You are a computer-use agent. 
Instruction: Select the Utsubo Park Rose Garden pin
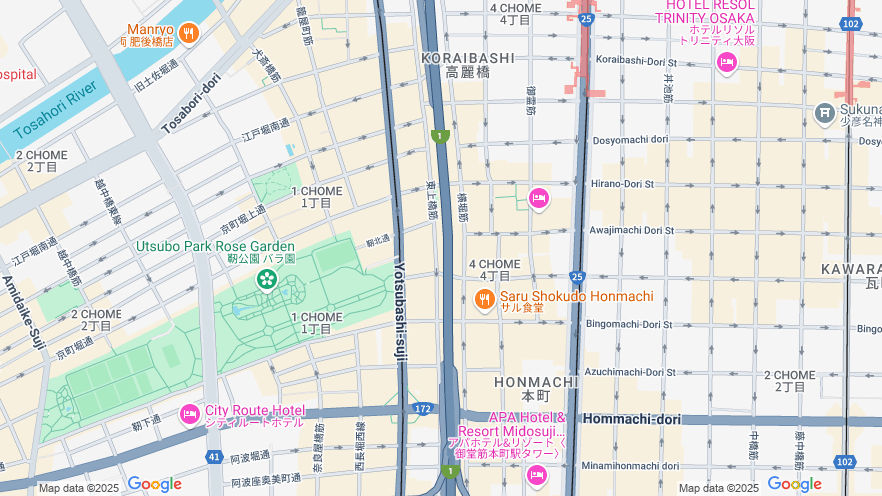coord(267,279)
